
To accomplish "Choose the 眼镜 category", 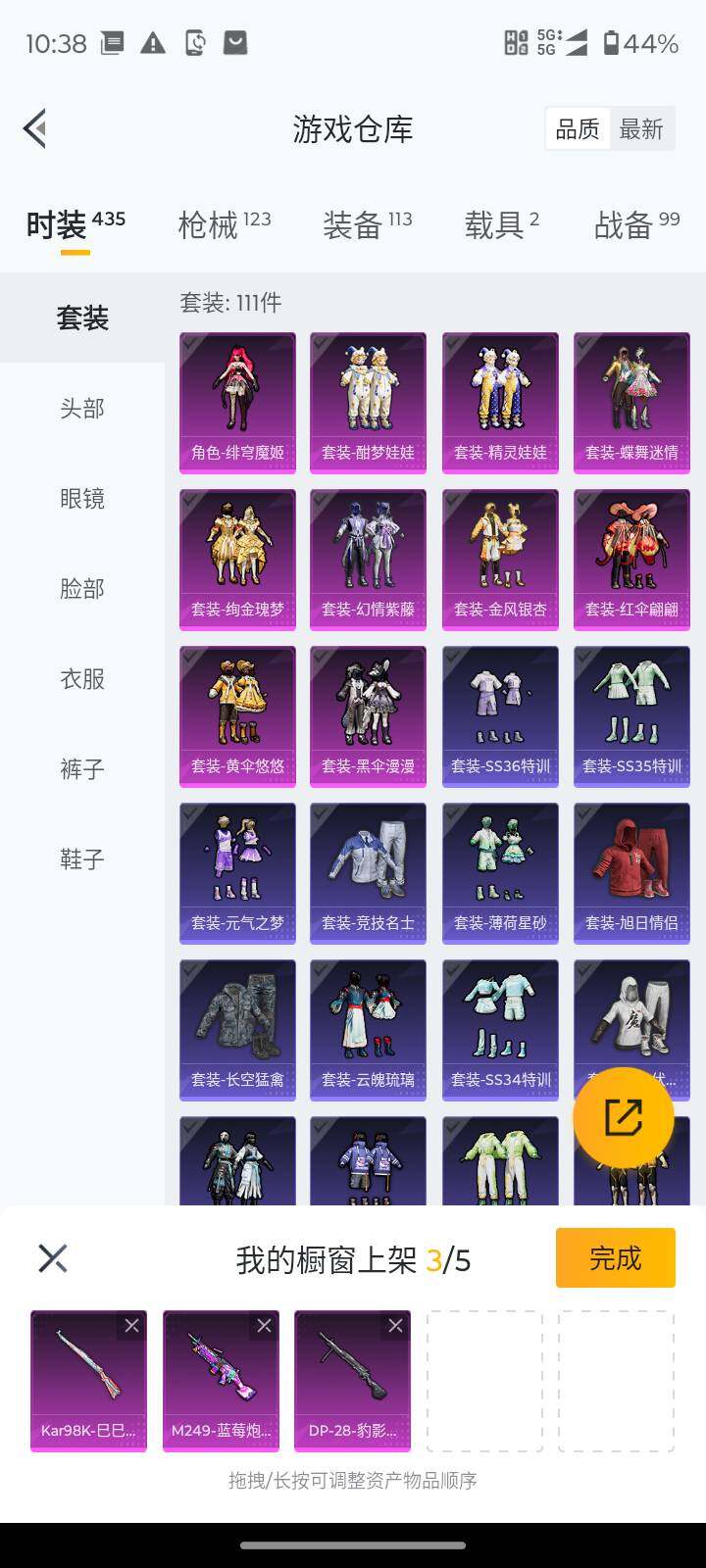I will [x=82, y=499].
